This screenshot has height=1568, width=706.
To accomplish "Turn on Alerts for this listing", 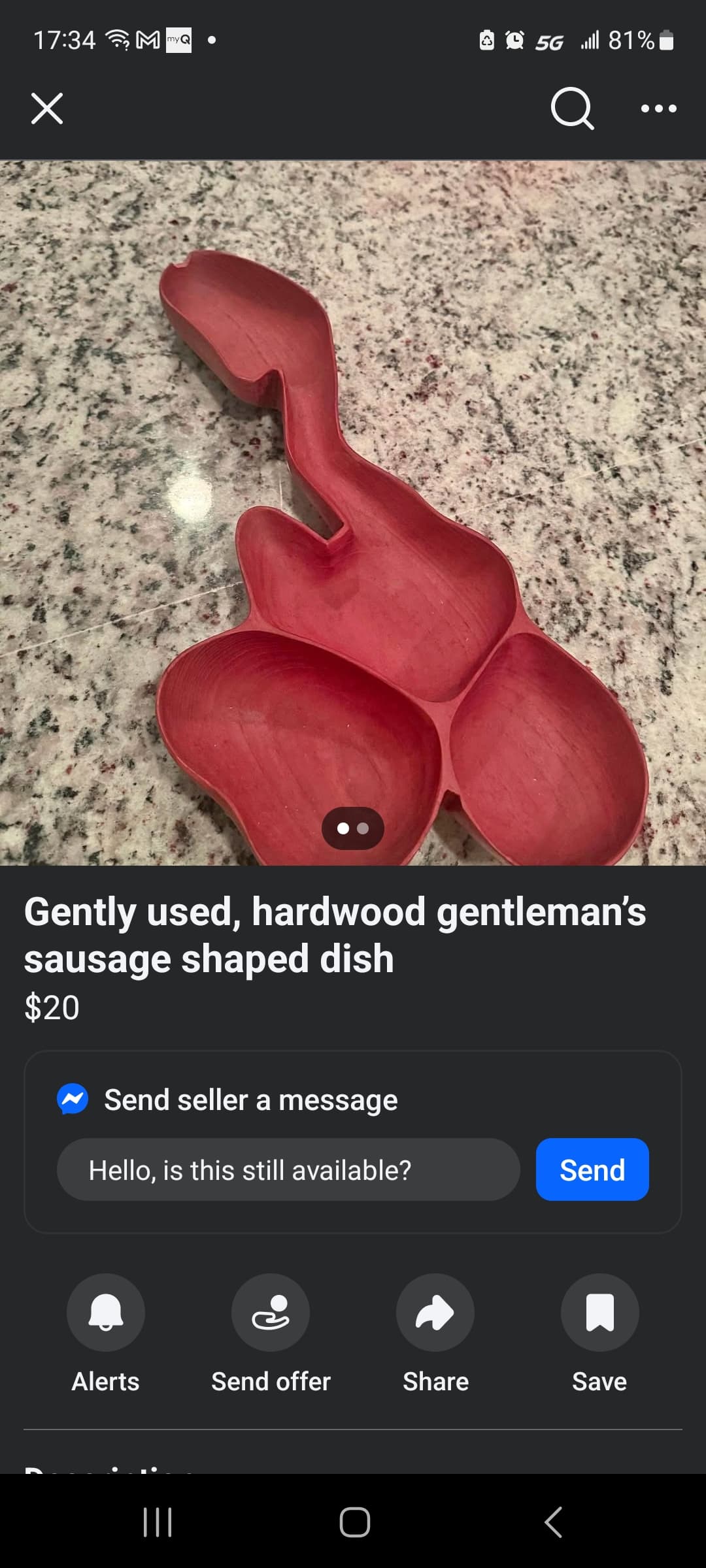I will pyautogui.click(x=106, y=1313).
